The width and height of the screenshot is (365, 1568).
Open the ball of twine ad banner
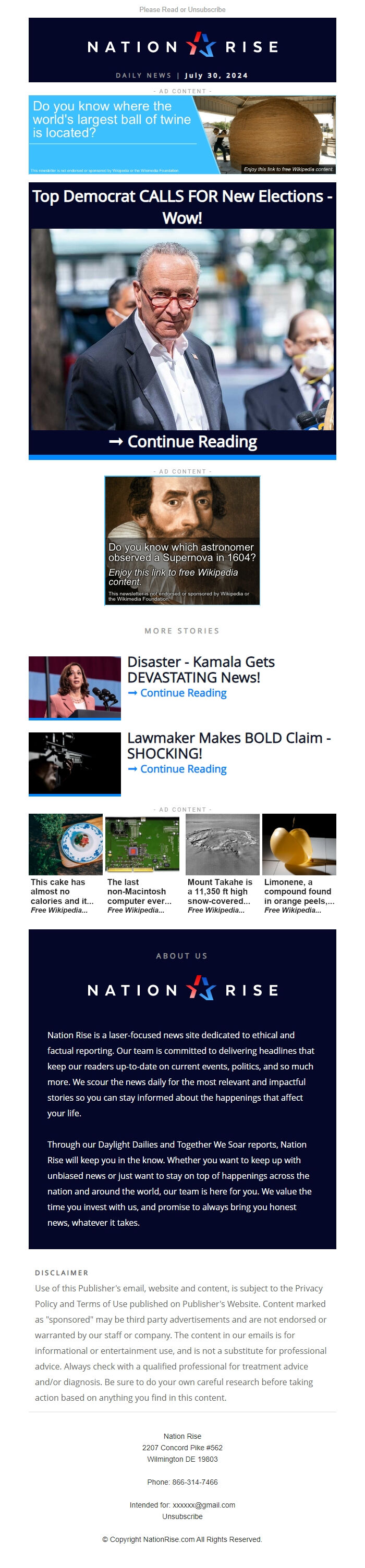[x=182, y=134]
